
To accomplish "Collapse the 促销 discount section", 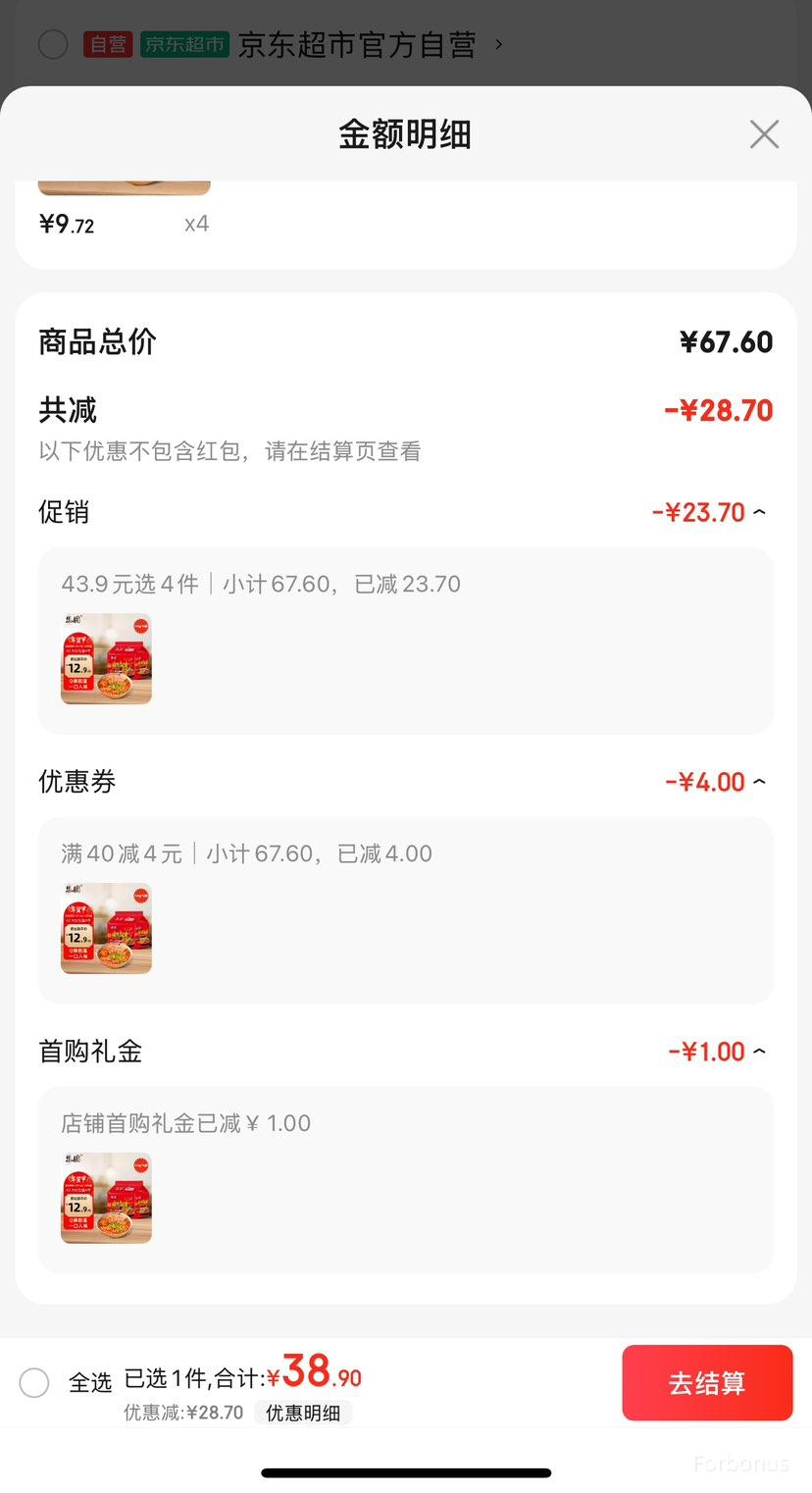I will tap(760, 511).
